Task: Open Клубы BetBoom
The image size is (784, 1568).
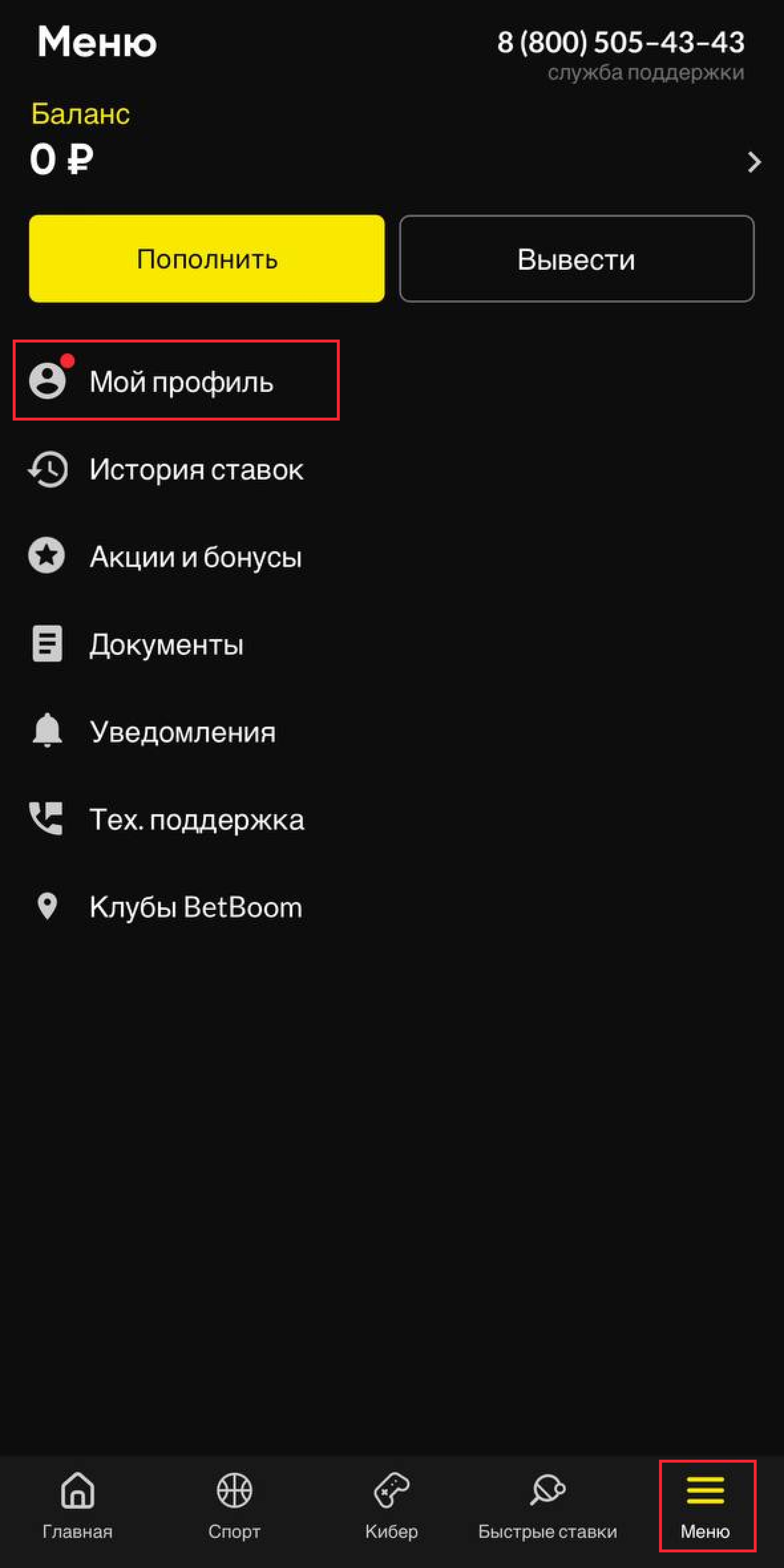Action: pos(195,907)
